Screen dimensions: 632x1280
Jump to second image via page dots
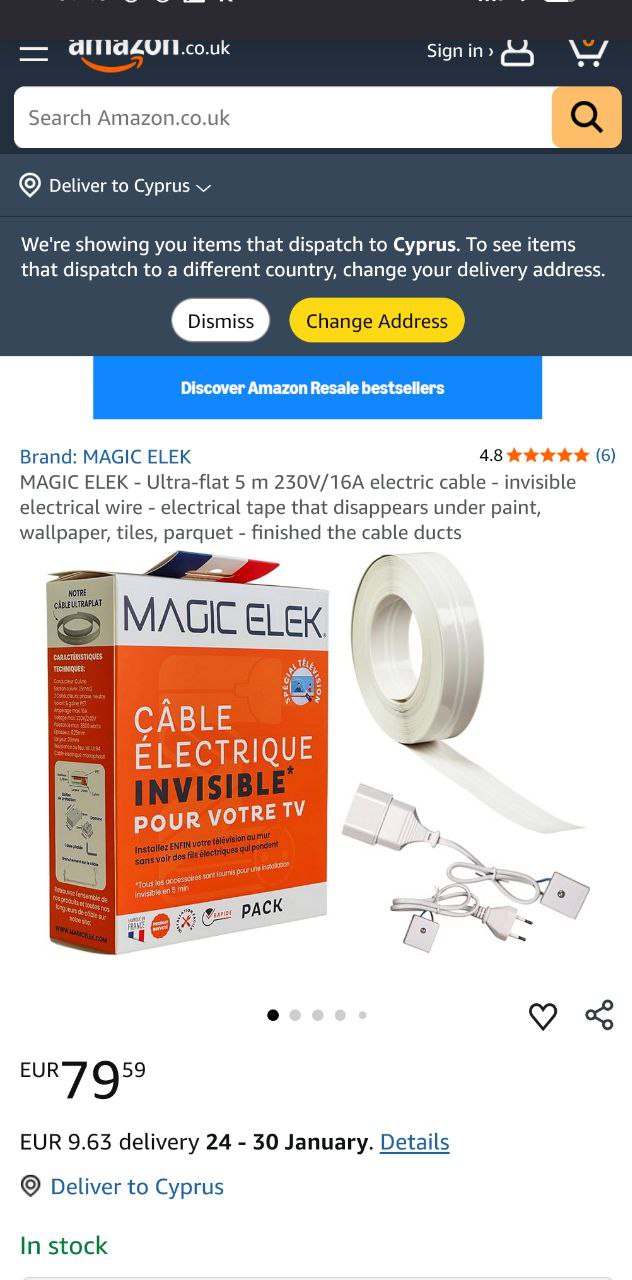295,1015
